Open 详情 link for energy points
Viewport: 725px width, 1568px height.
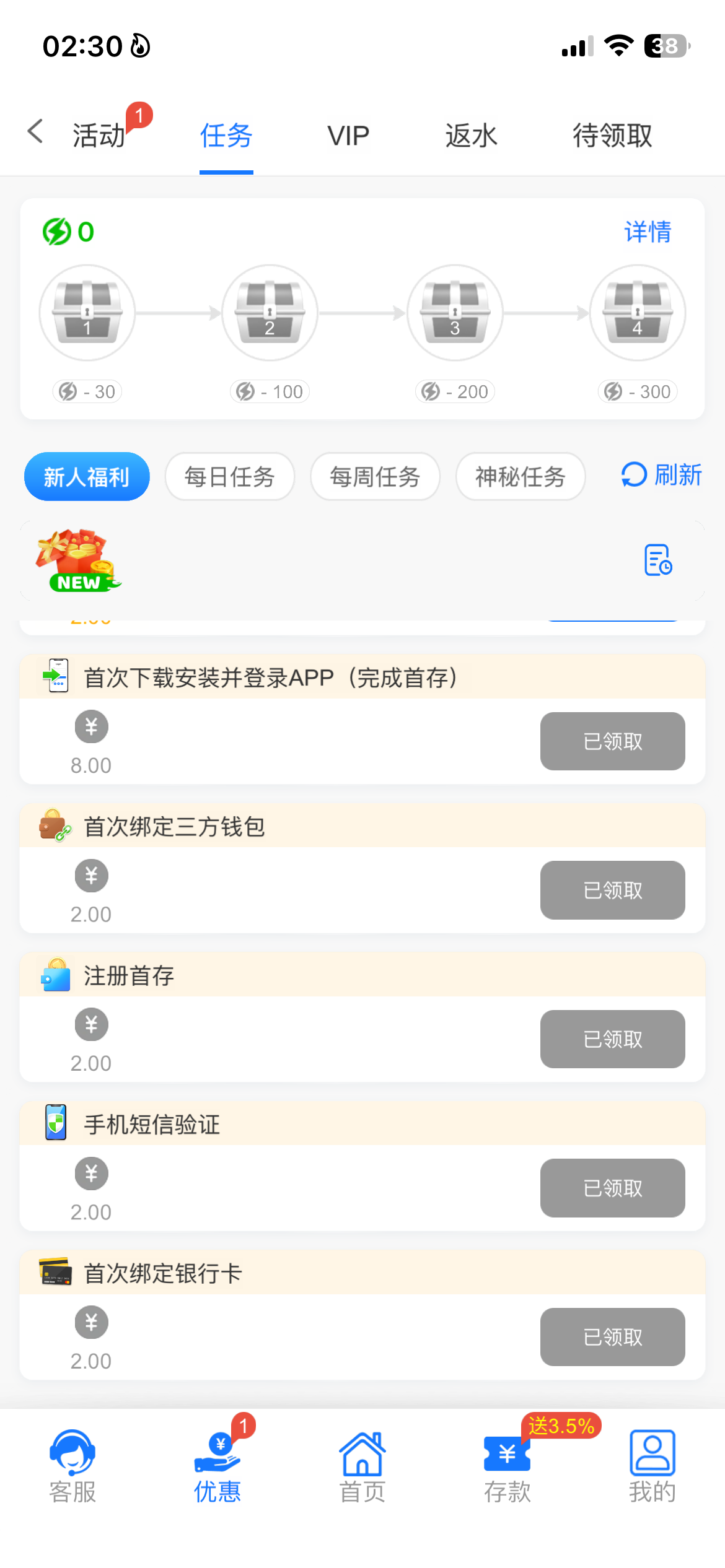pos(648,232)
